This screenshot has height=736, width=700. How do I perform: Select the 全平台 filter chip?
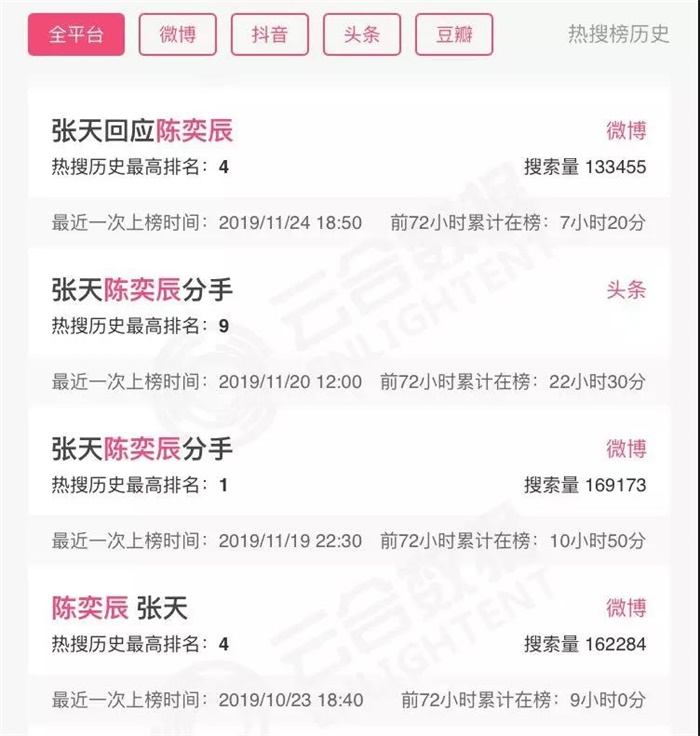(x=77, y=35)
